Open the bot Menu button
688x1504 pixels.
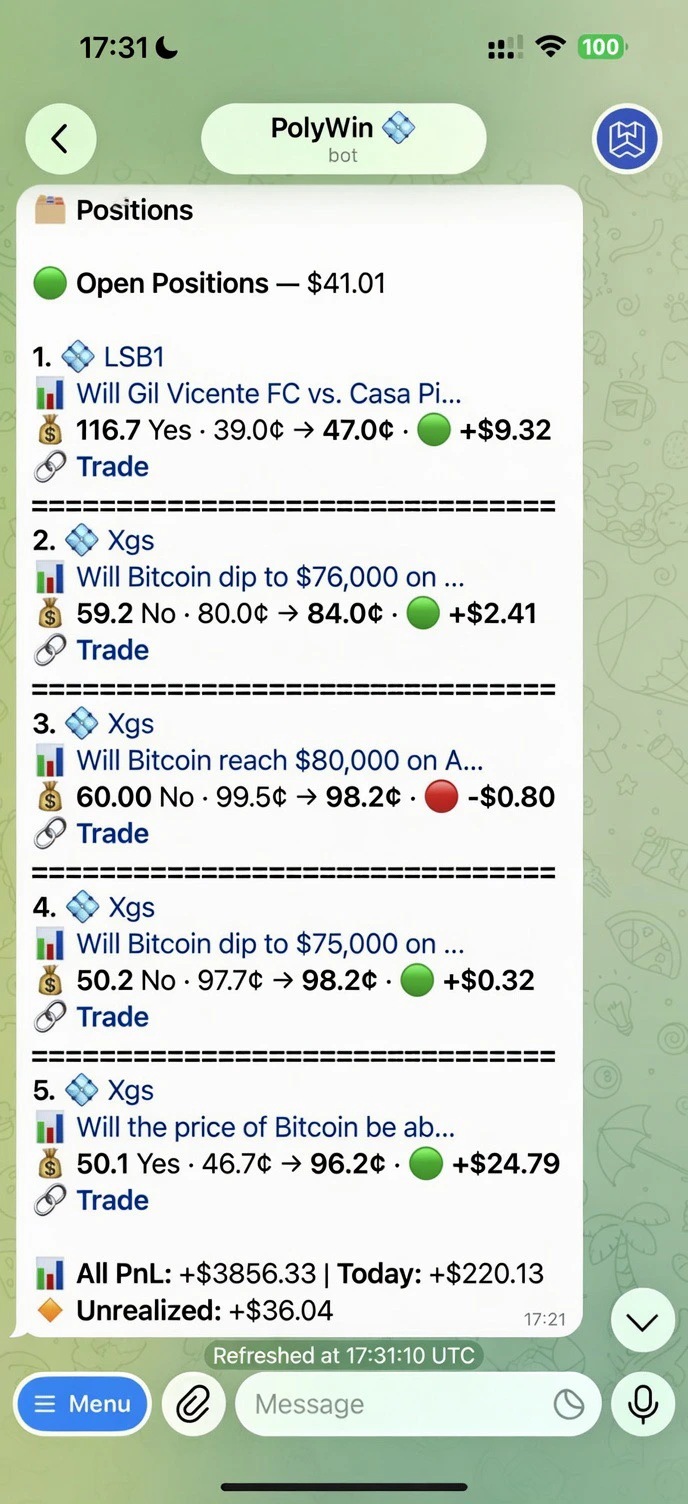(x=82, y=1404)
